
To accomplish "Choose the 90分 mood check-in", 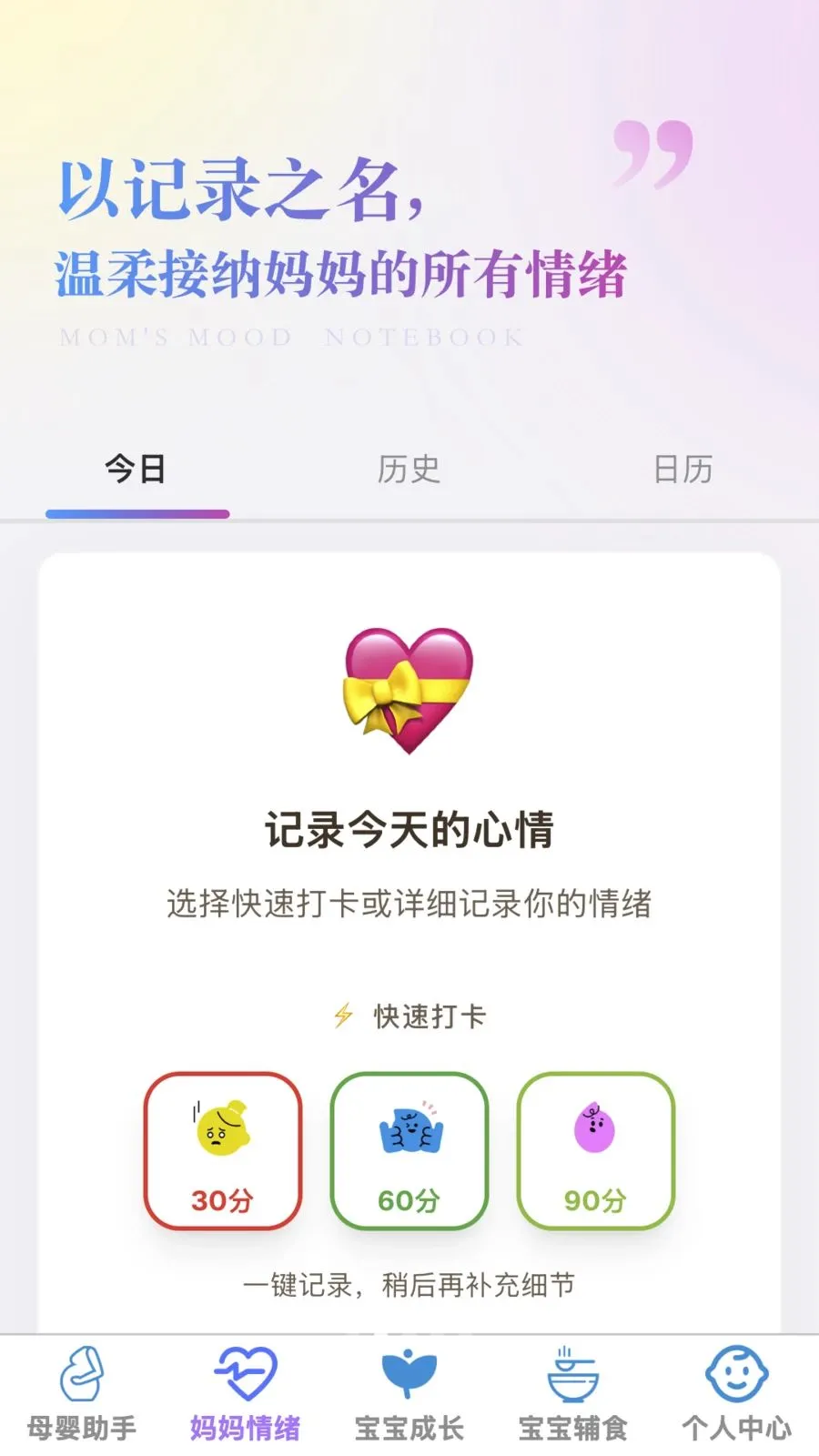I will pos(596,1151).
